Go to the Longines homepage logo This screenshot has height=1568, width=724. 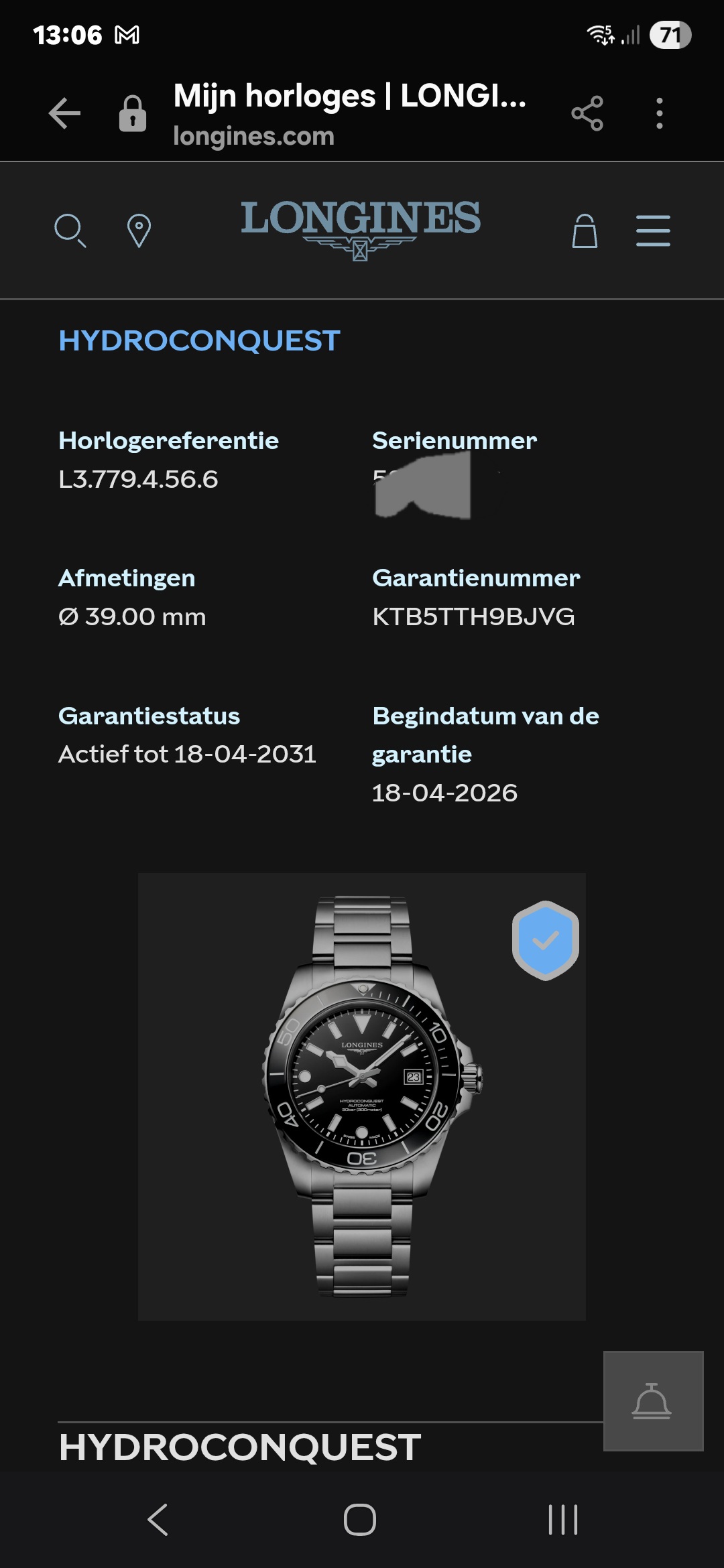361,229
